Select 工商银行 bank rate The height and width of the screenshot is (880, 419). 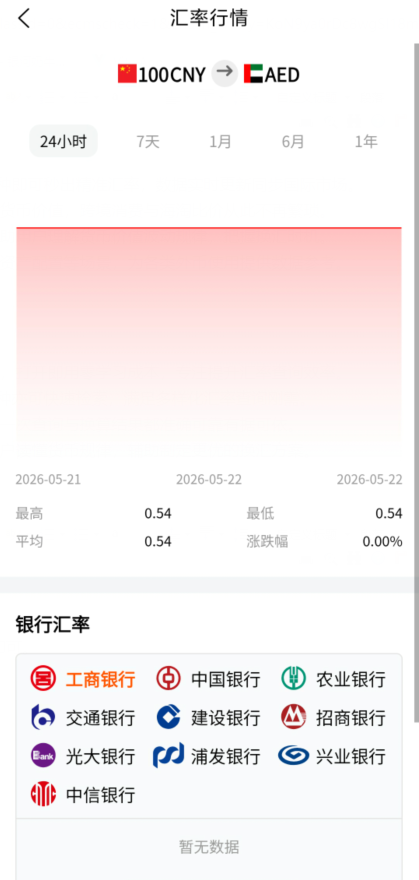pos(83,679)
